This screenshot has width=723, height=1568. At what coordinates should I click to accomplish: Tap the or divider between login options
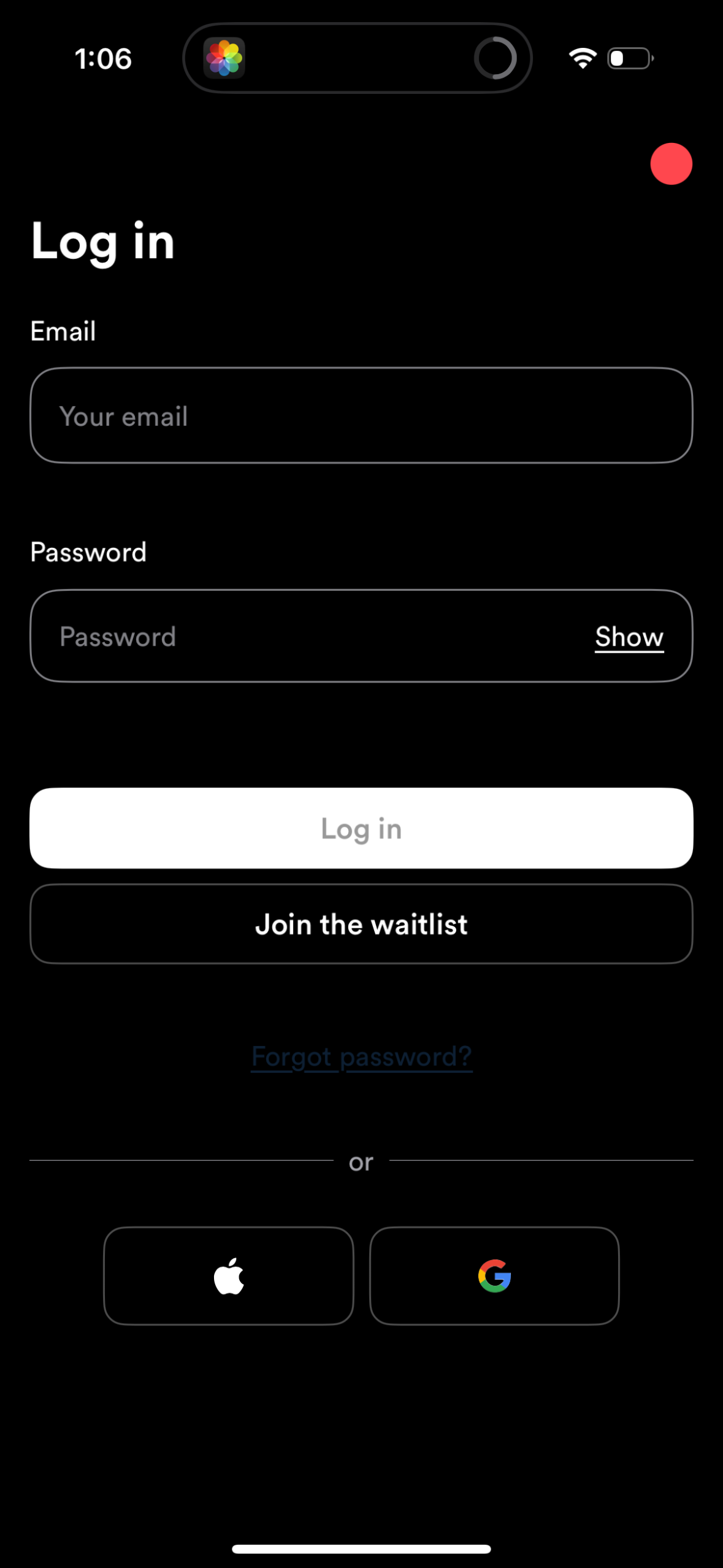pos(361,1161)
